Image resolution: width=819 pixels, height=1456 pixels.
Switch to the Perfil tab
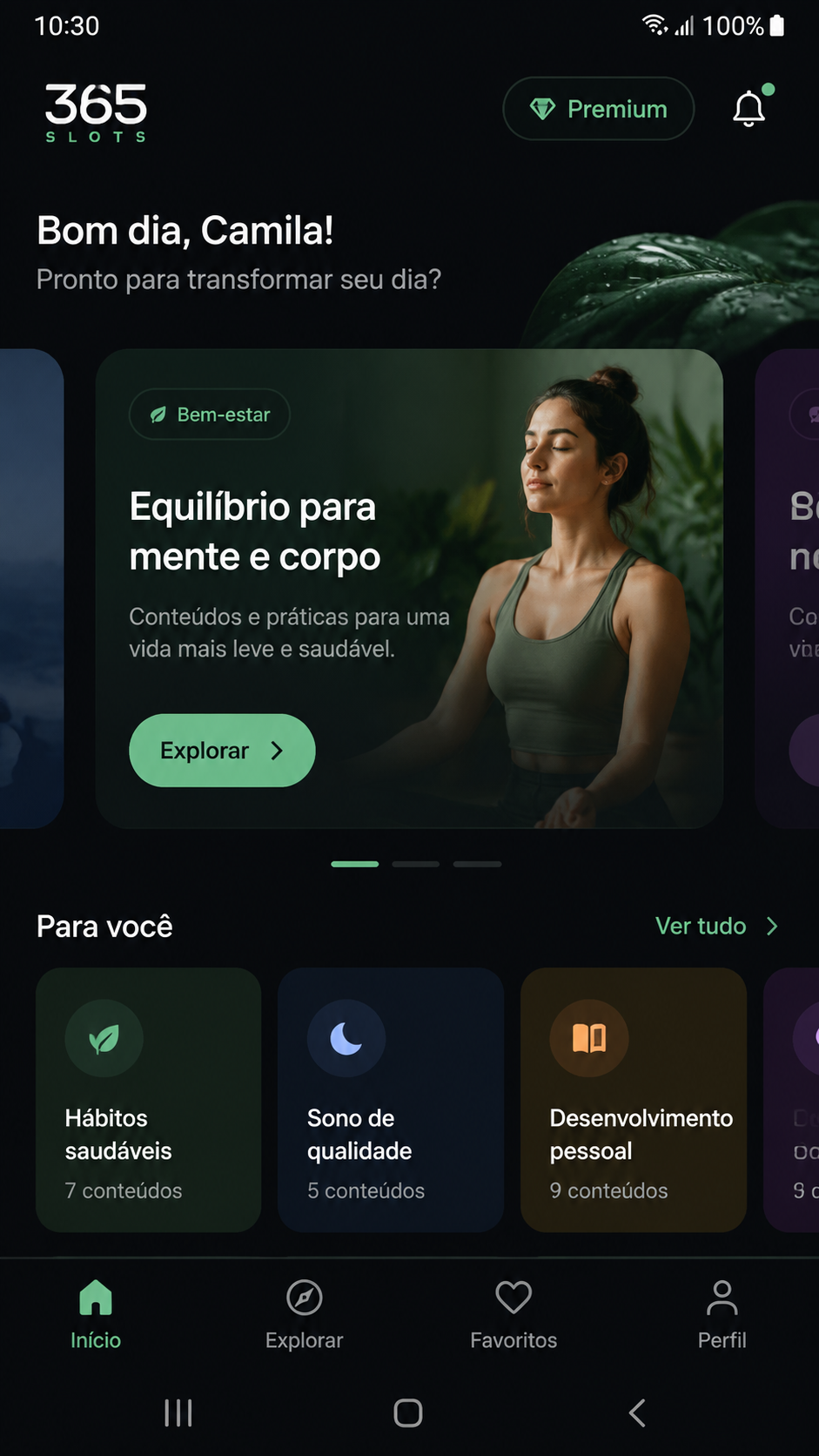722,1315
